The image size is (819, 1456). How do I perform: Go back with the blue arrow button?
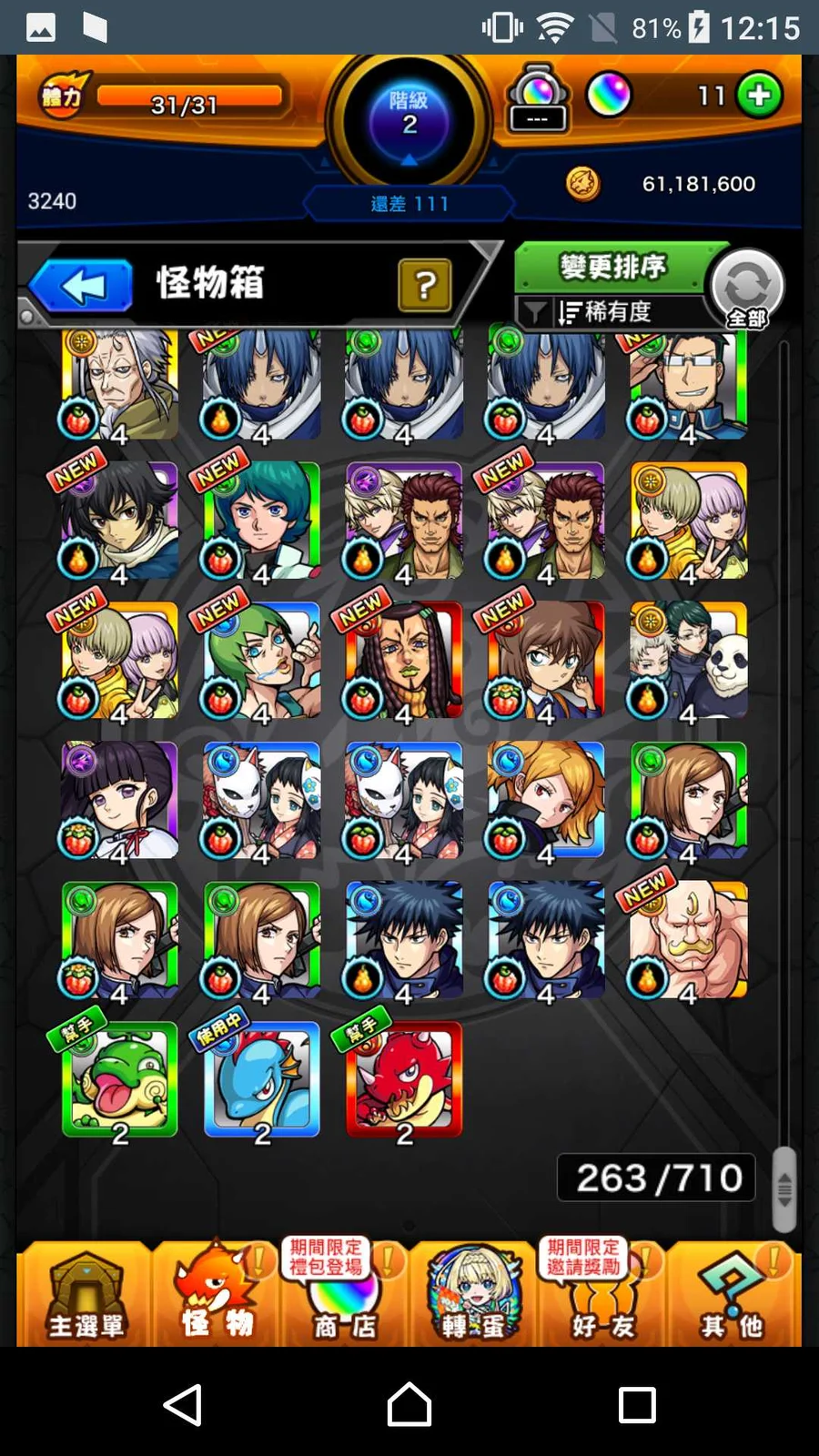[x=84, y=287]
